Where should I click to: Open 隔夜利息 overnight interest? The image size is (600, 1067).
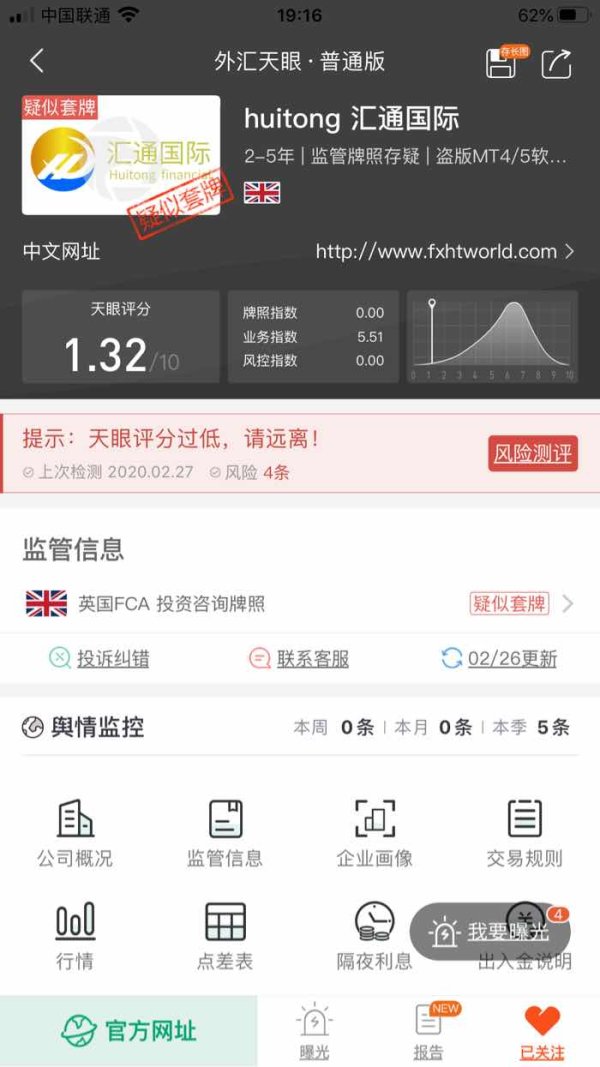tap(375, 936)
